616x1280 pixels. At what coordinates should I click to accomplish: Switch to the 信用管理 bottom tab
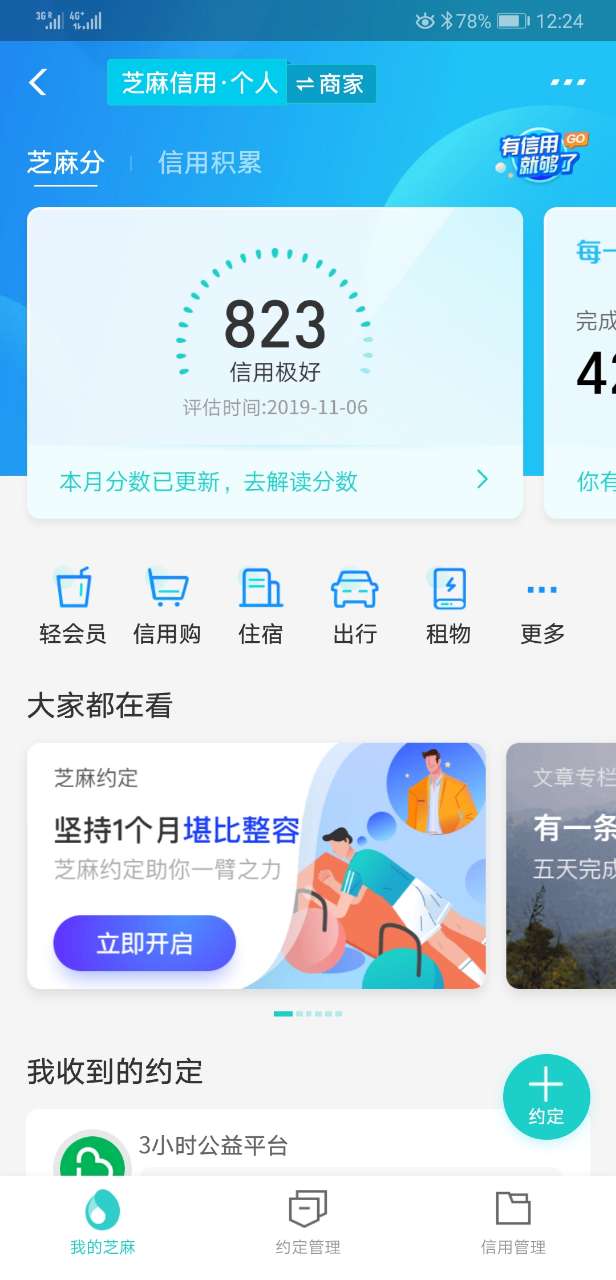(x=513, y=1222)
